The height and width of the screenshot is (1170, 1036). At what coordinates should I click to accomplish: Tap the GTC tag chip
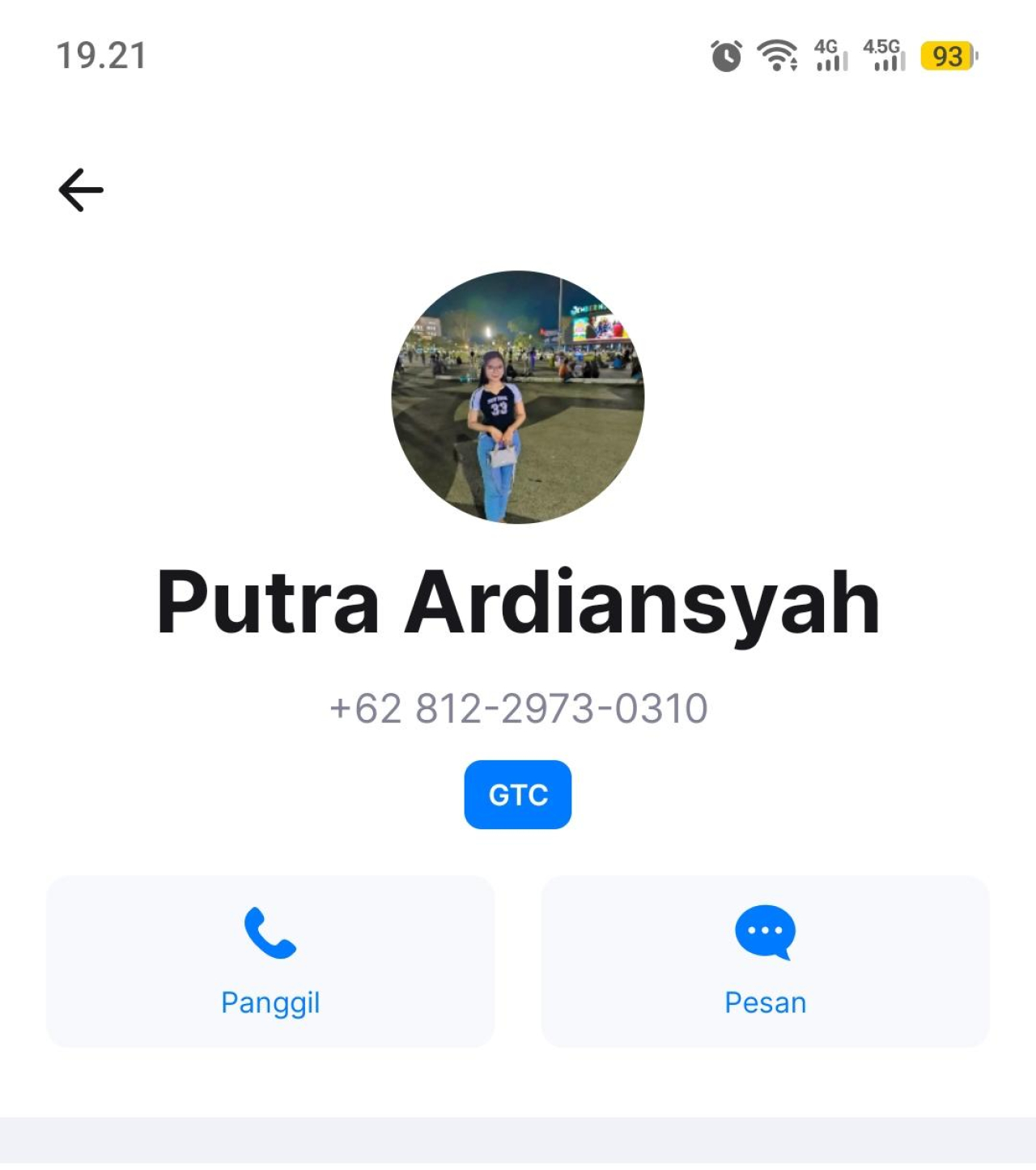point(518,794)
